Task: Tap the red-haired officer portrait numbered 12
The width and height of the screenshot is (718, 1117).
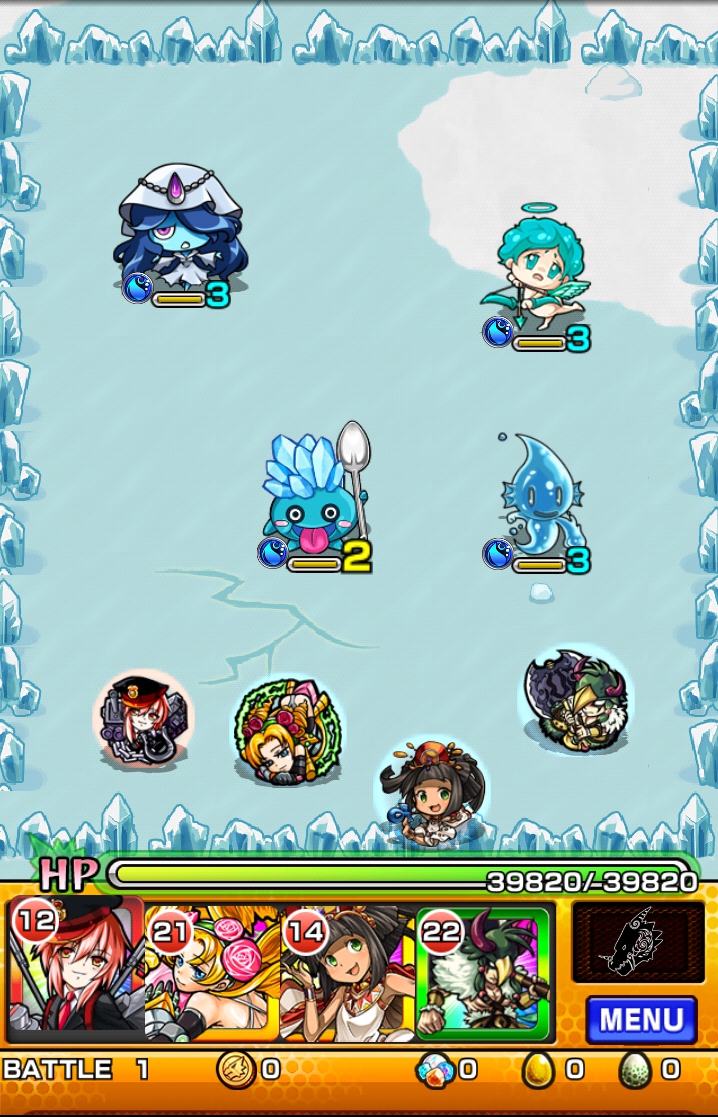Action: point(76,971)
